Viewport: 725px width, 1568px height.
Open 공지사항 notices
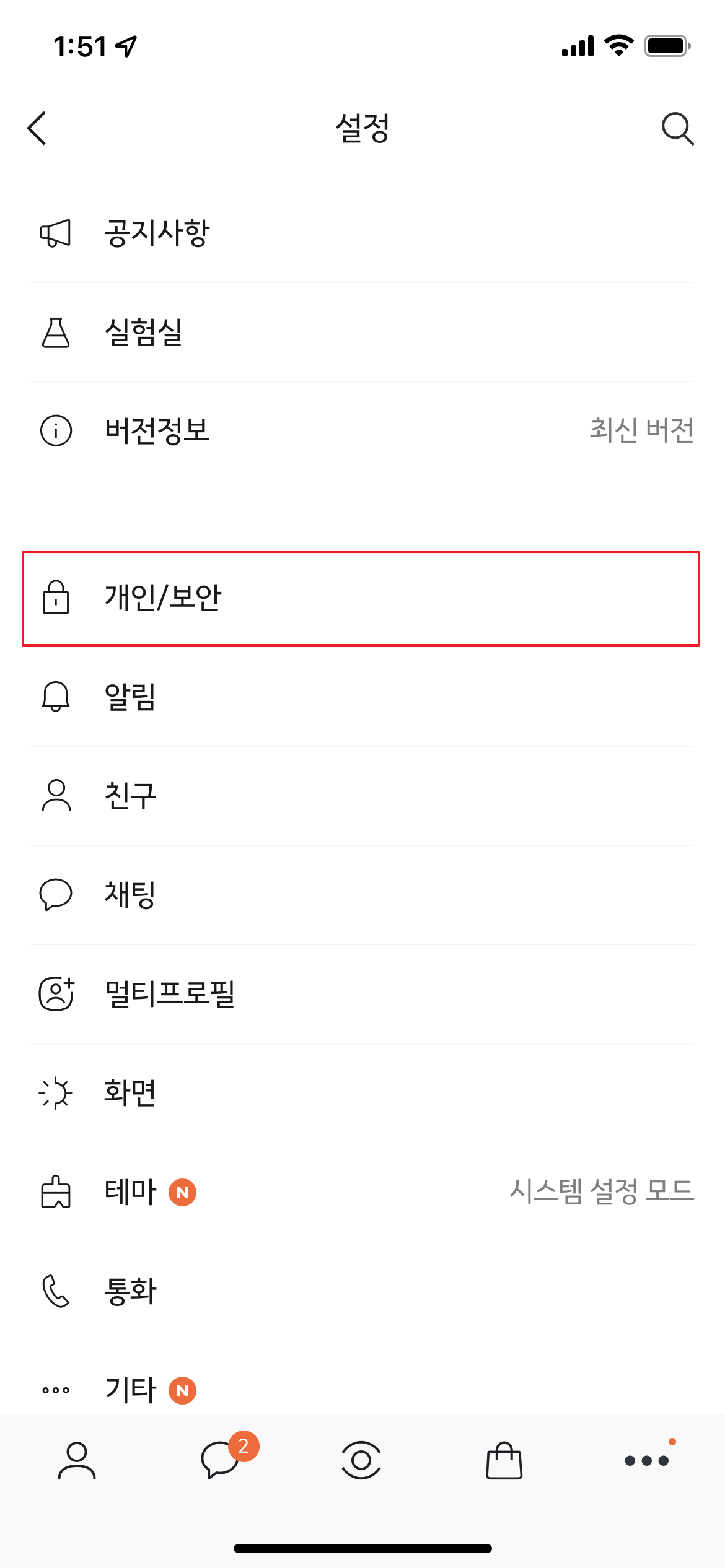click(x=362, y=233)
